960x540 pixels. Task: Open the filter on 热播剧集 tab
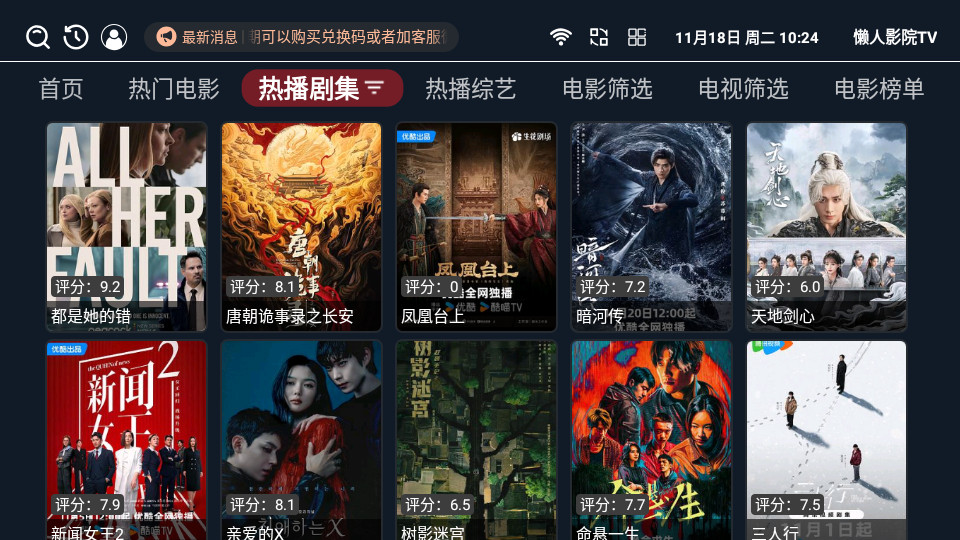click(x=375, y=88)
